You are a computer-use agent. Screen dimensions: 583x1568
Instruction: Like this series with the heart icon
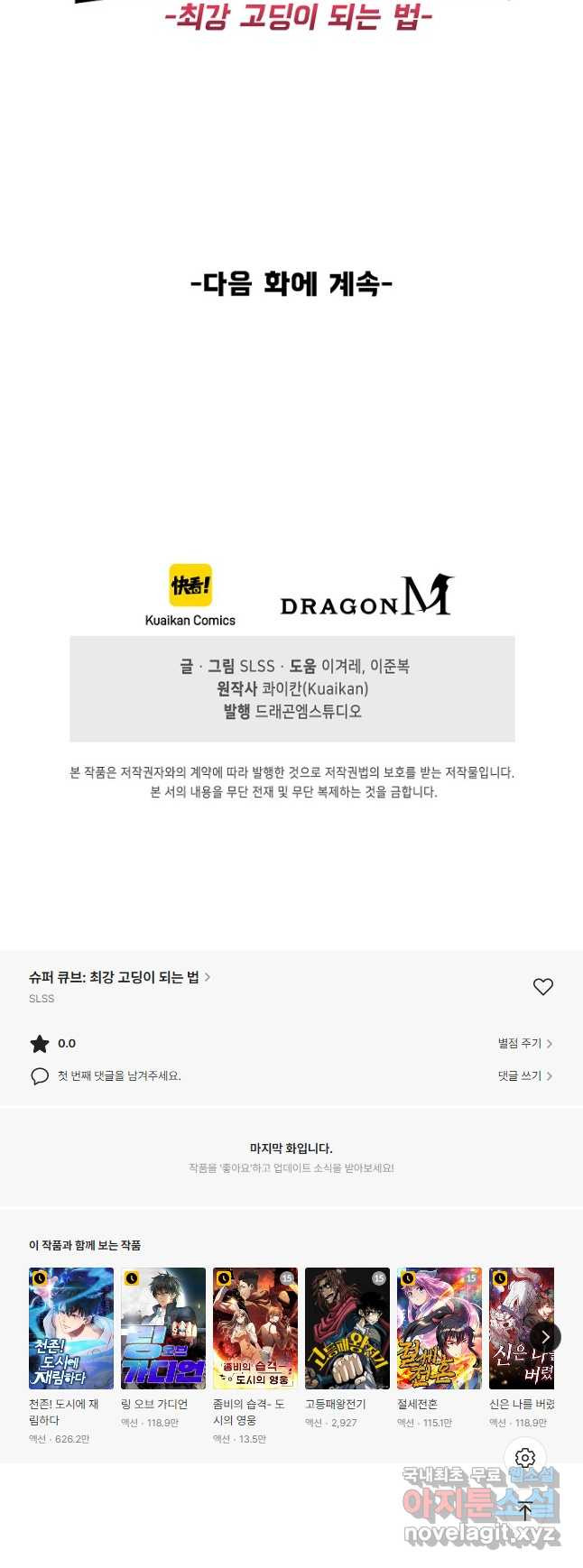542,986
